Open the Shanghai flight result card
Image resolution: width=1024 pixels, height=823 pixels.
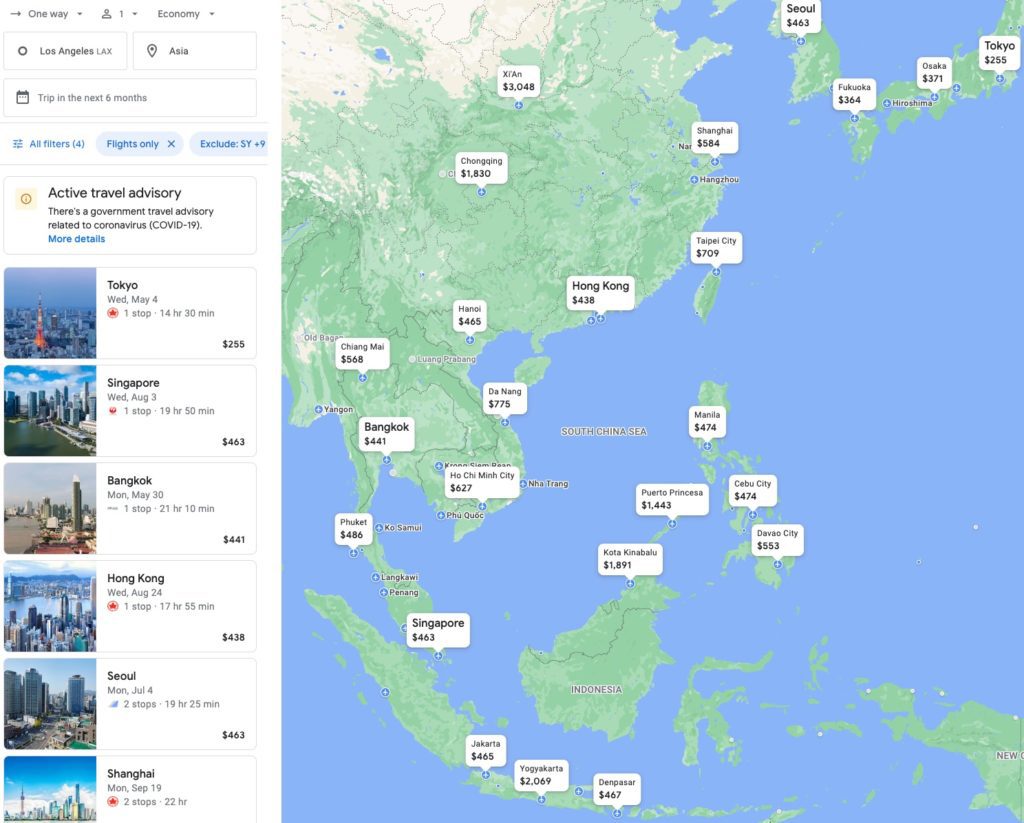click(130, 788)
